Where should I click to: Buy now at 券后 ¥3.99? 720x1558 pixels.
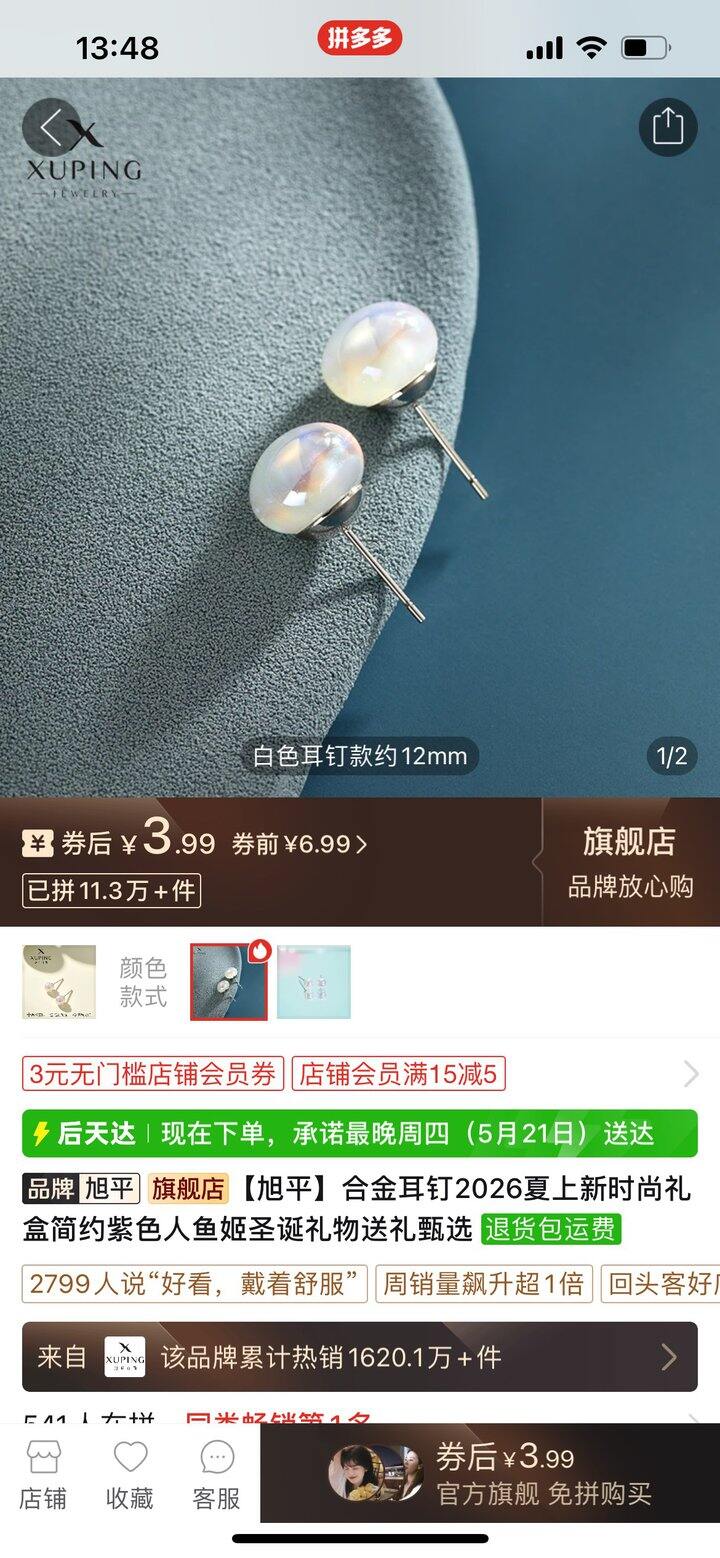click(x=490, y=1473)
